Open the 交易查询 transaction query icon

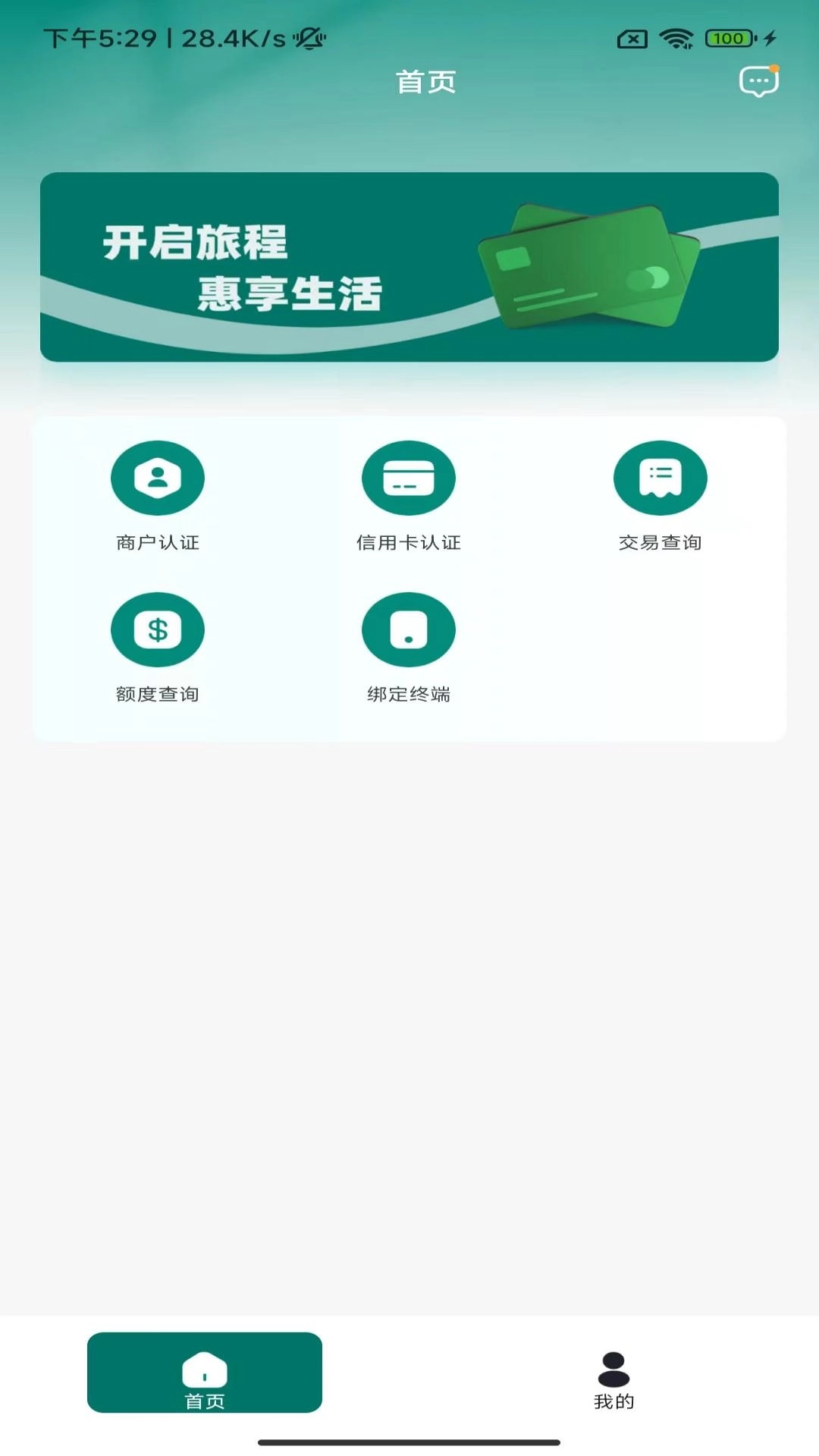(x=661, y=478)
